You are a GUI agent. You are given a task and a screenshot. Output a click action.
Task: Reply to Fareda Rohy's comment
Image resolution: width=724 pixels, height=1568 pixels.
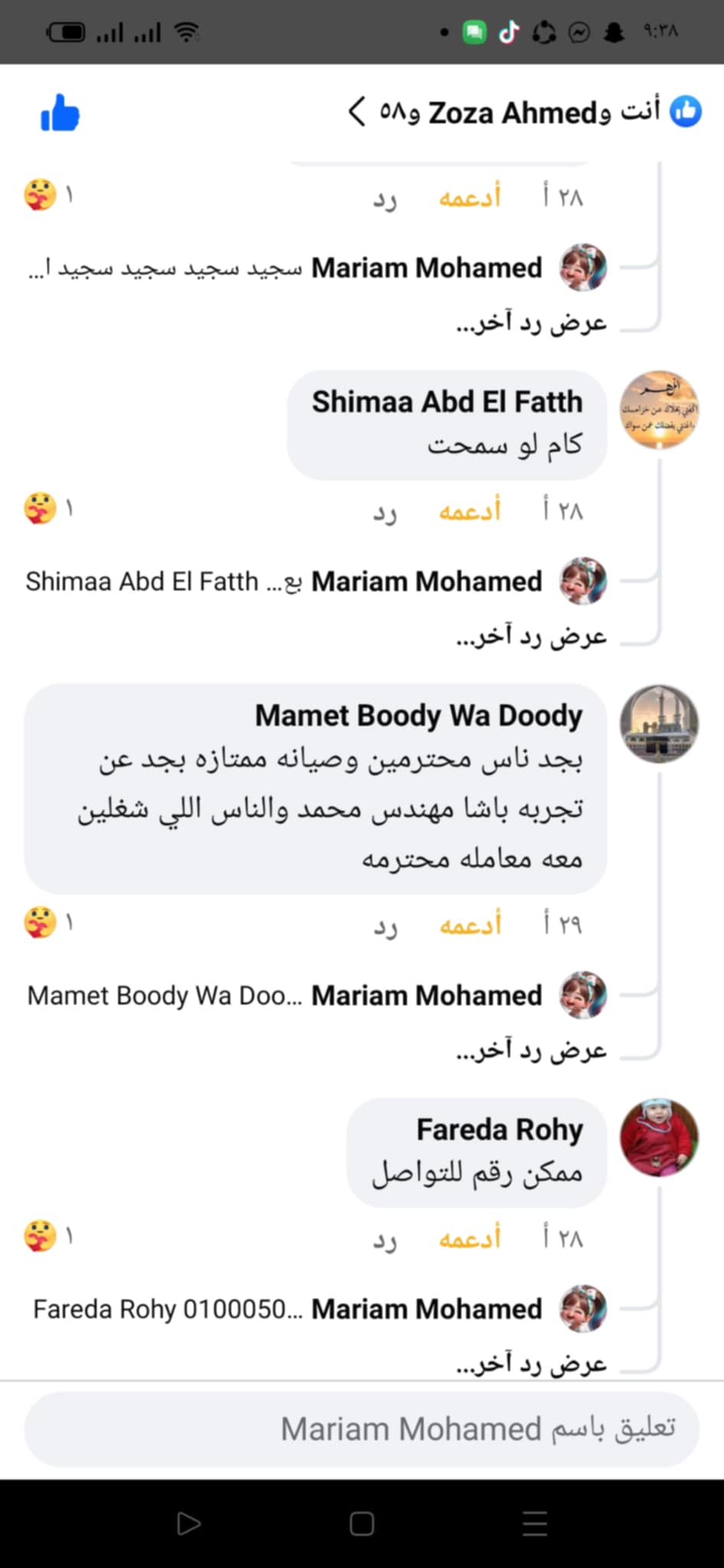[385, 1239]
